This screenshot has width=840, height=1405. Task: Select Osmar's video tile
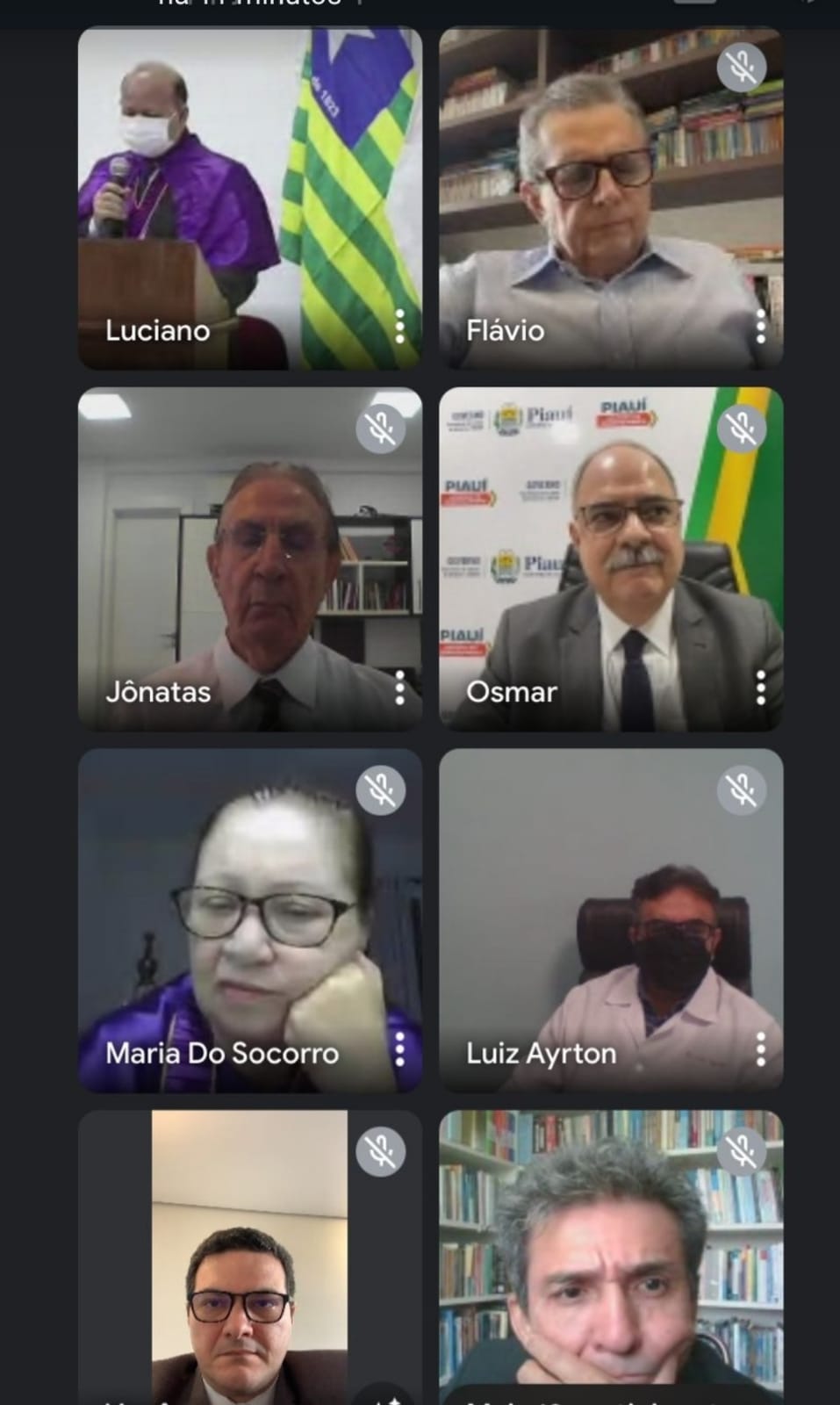point(611,559)
